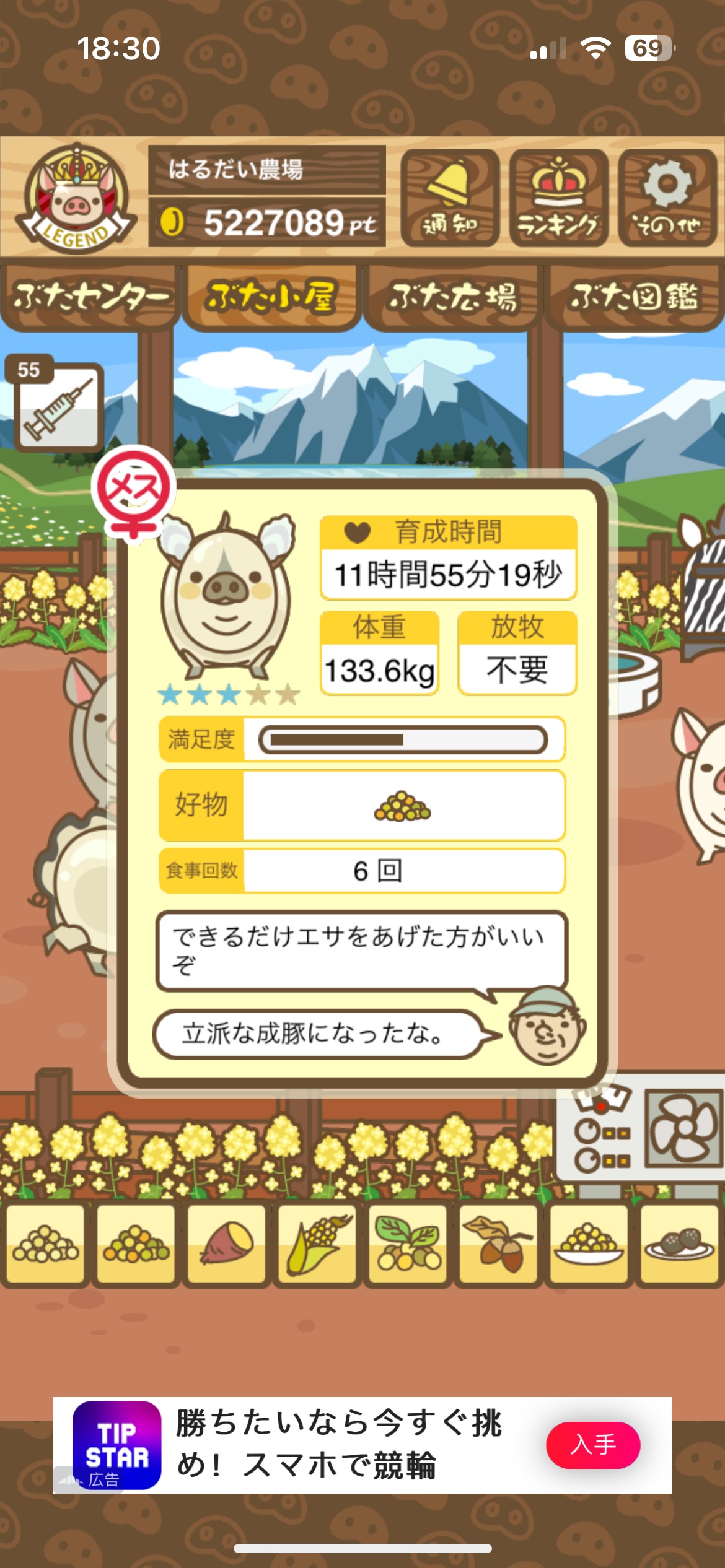Feed the pig the sweet potato
The width and height of the screenshot is (725, 1568).
[x=227, y=1243]
